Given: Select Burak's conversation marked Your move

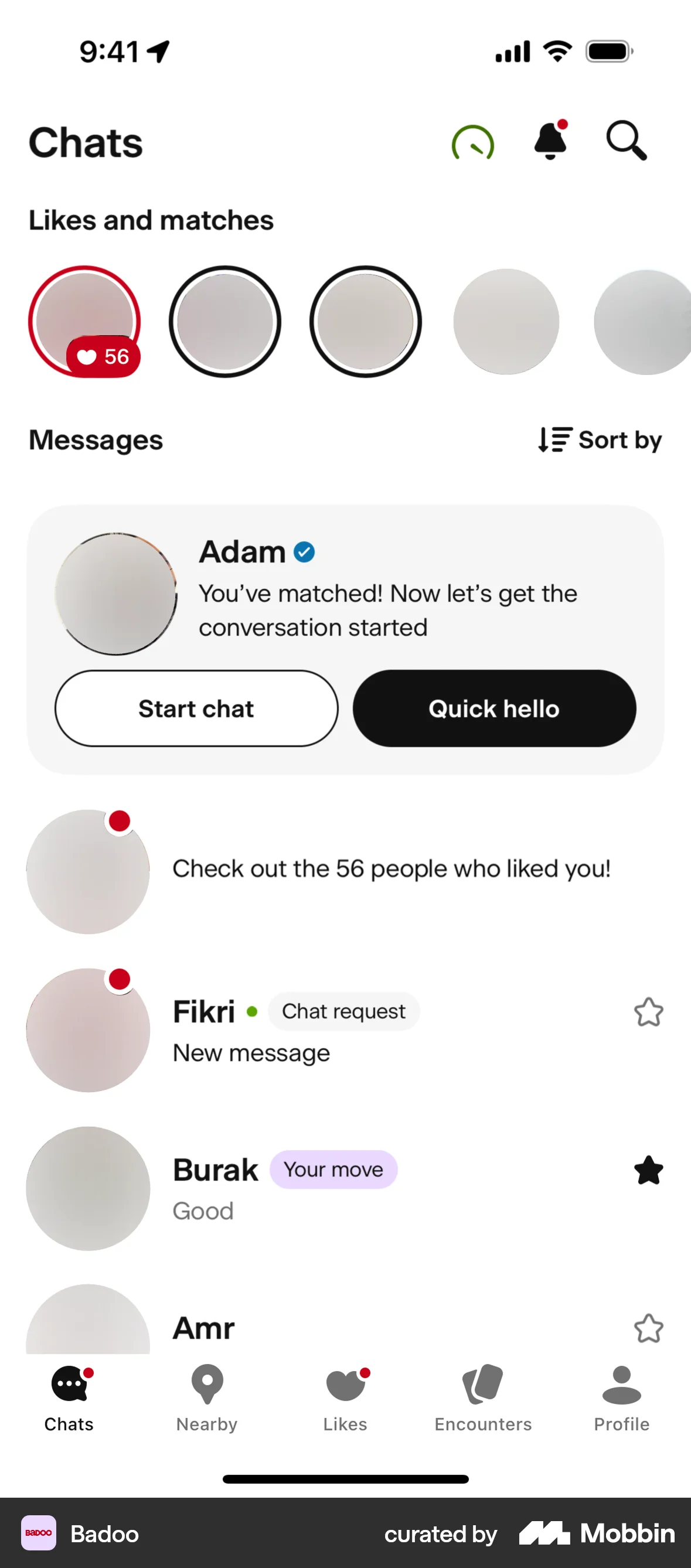Looking at the screenshot, I should pos(304,1187).
